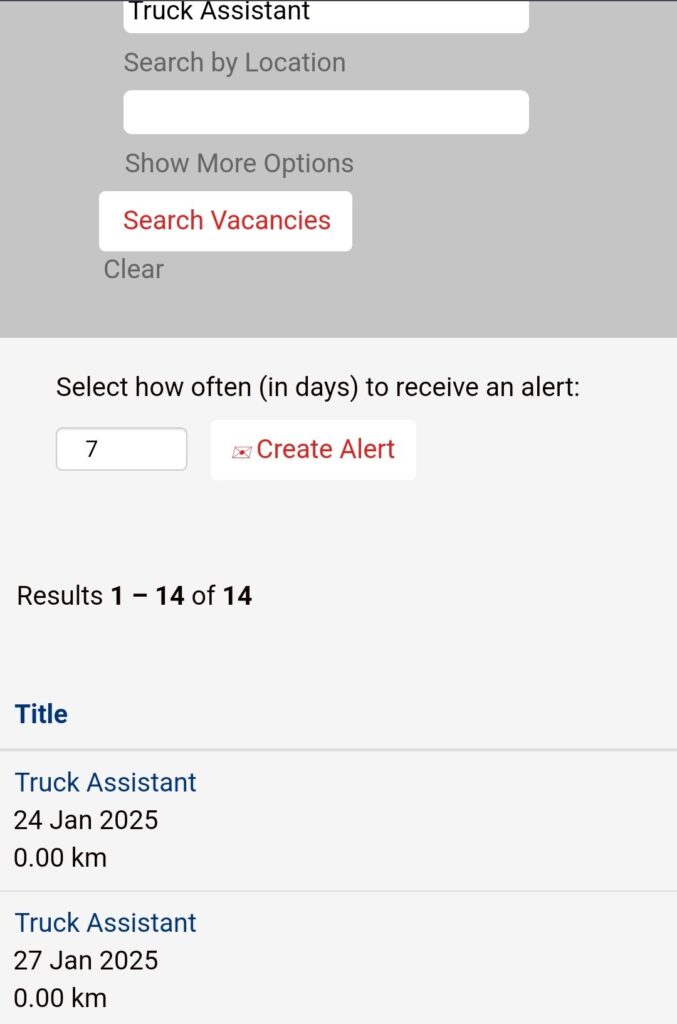Clear the search form
The width and height of the screenshot is (677, 1024).
(133, 269)
